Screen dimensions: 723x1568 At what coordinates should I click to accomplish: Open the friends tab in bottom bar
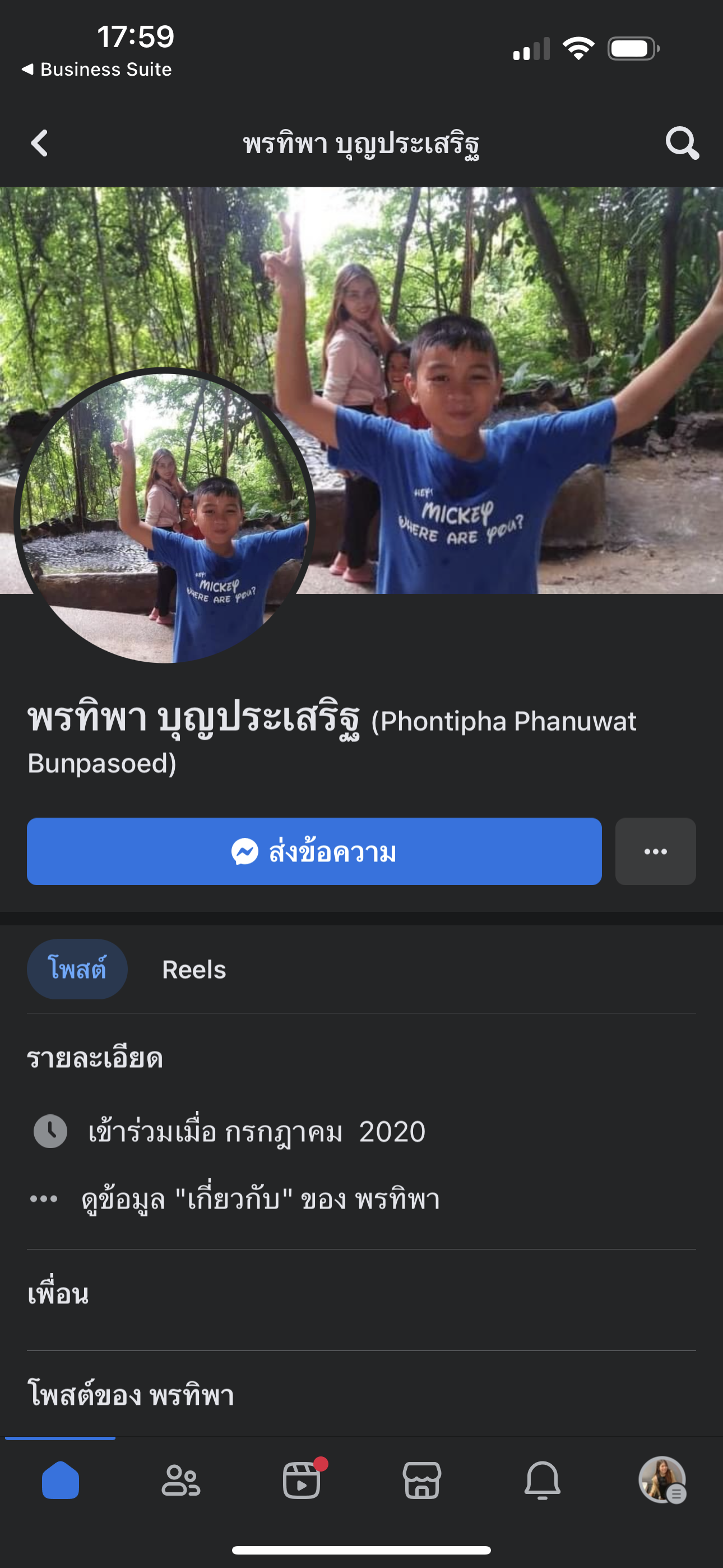tap(180, 1481)
